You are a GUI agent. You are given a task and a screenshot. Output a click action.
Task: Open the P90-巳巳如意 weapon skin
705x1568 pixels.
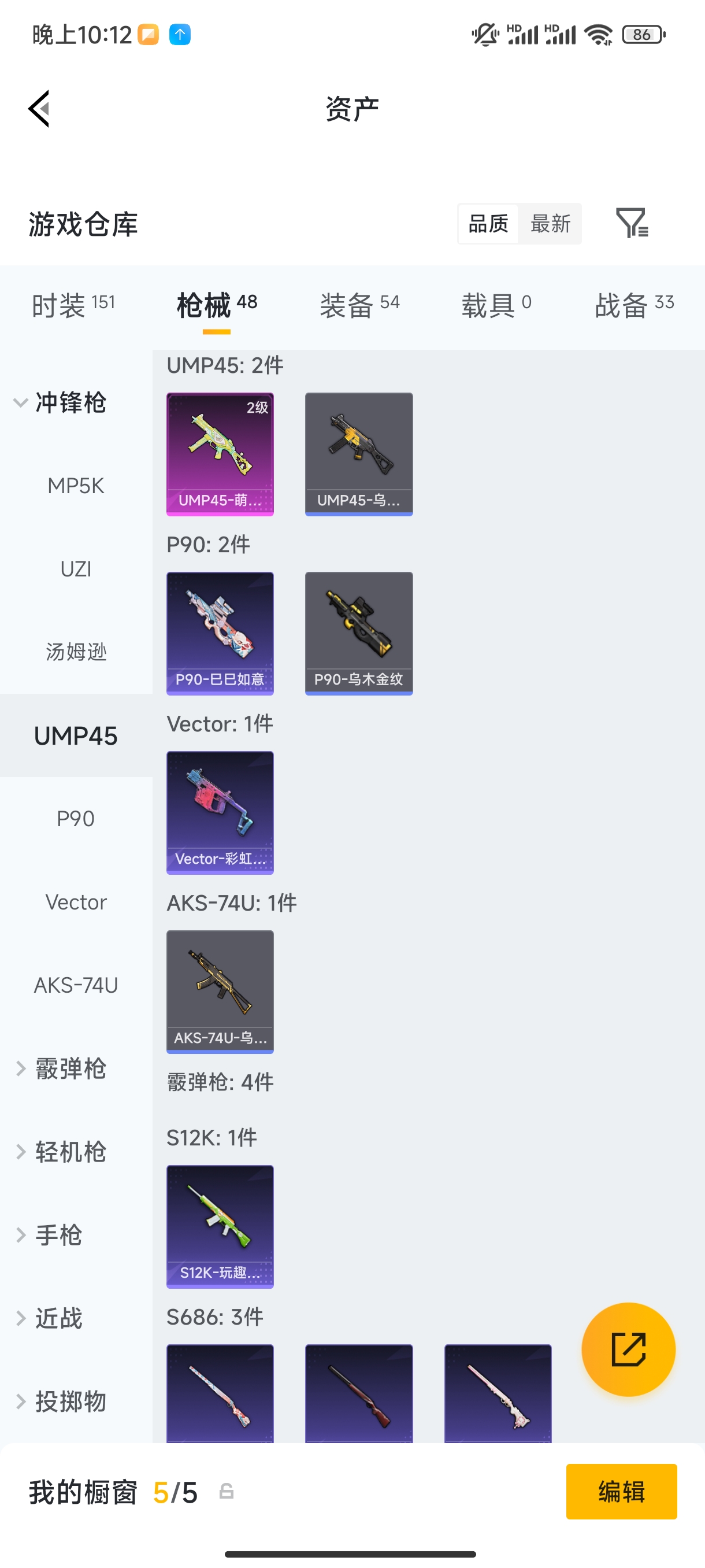pyautogui.click(x=220, y=633)
